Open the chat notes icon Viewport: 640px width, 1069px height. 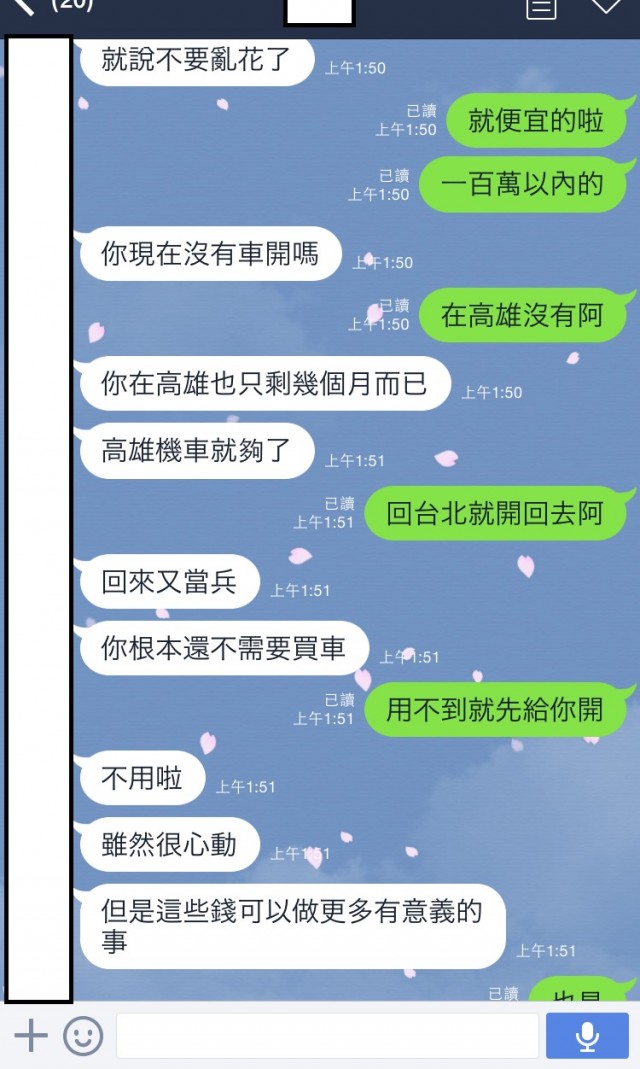541,8
